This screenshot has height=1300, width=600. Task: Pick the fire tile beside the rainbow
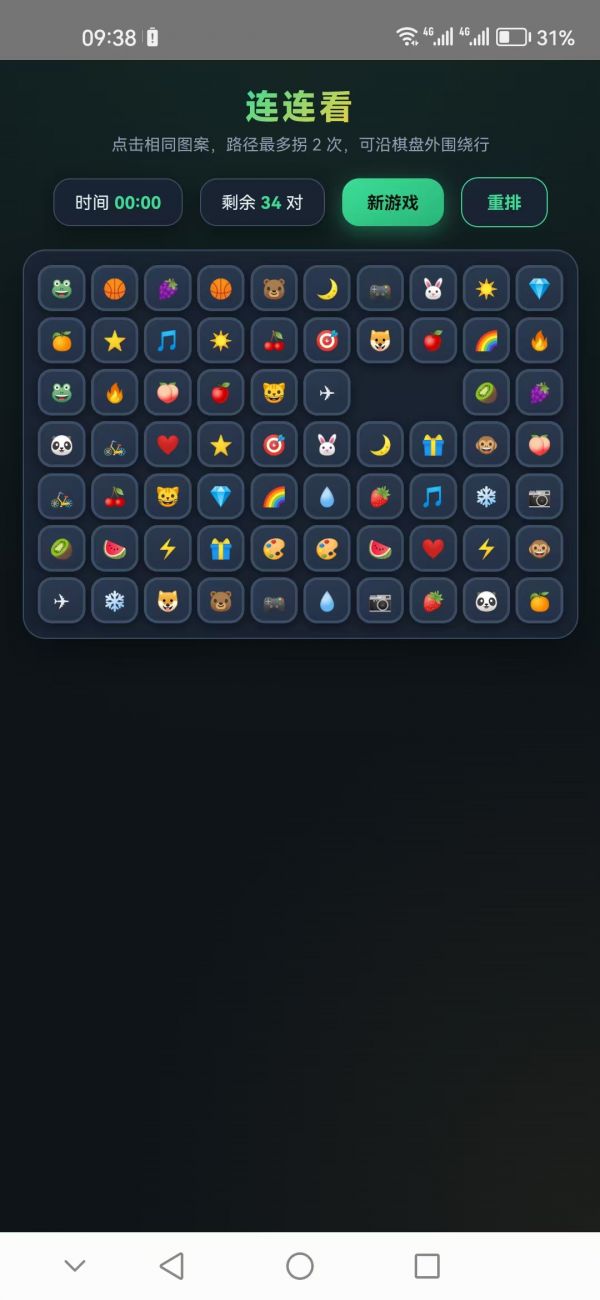click(x=539, y=340)
